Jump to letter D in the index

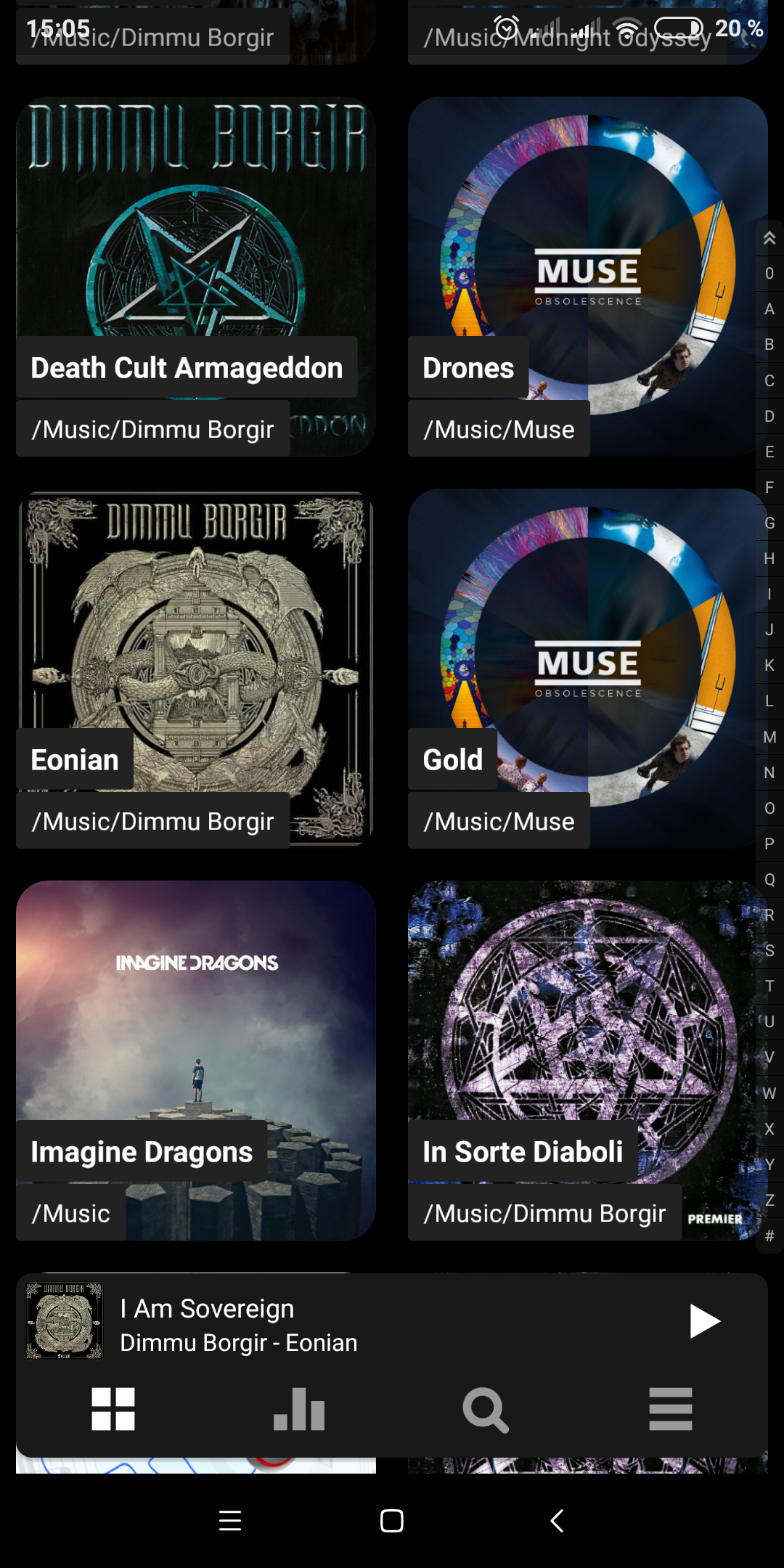tap(769, 416)
